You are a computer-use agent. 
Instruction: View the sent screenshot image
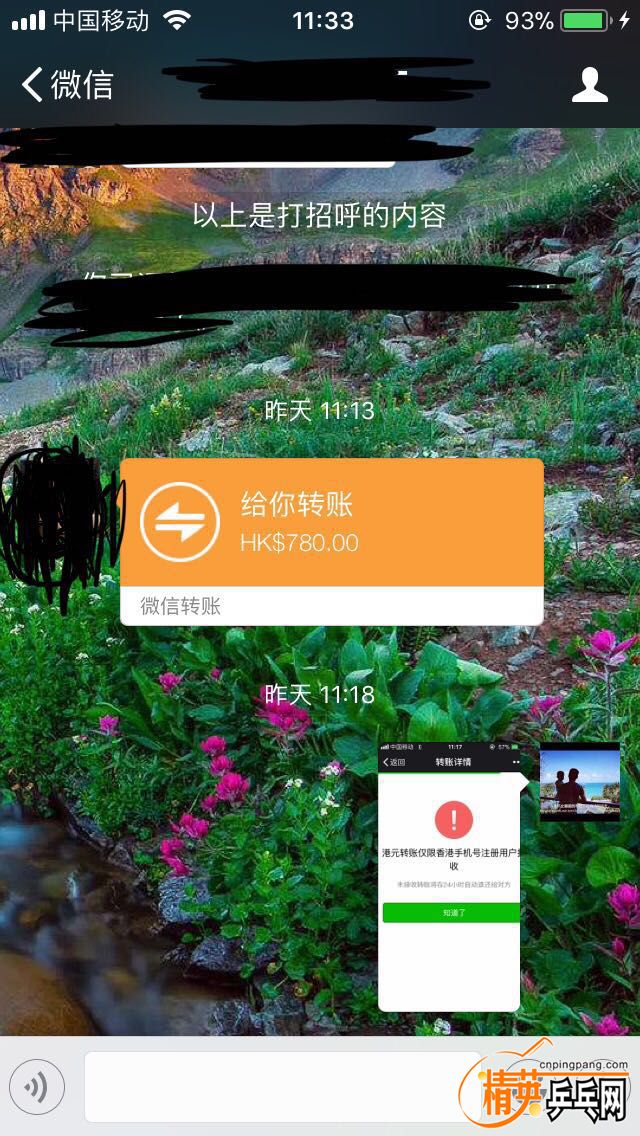tap(449, 876)
